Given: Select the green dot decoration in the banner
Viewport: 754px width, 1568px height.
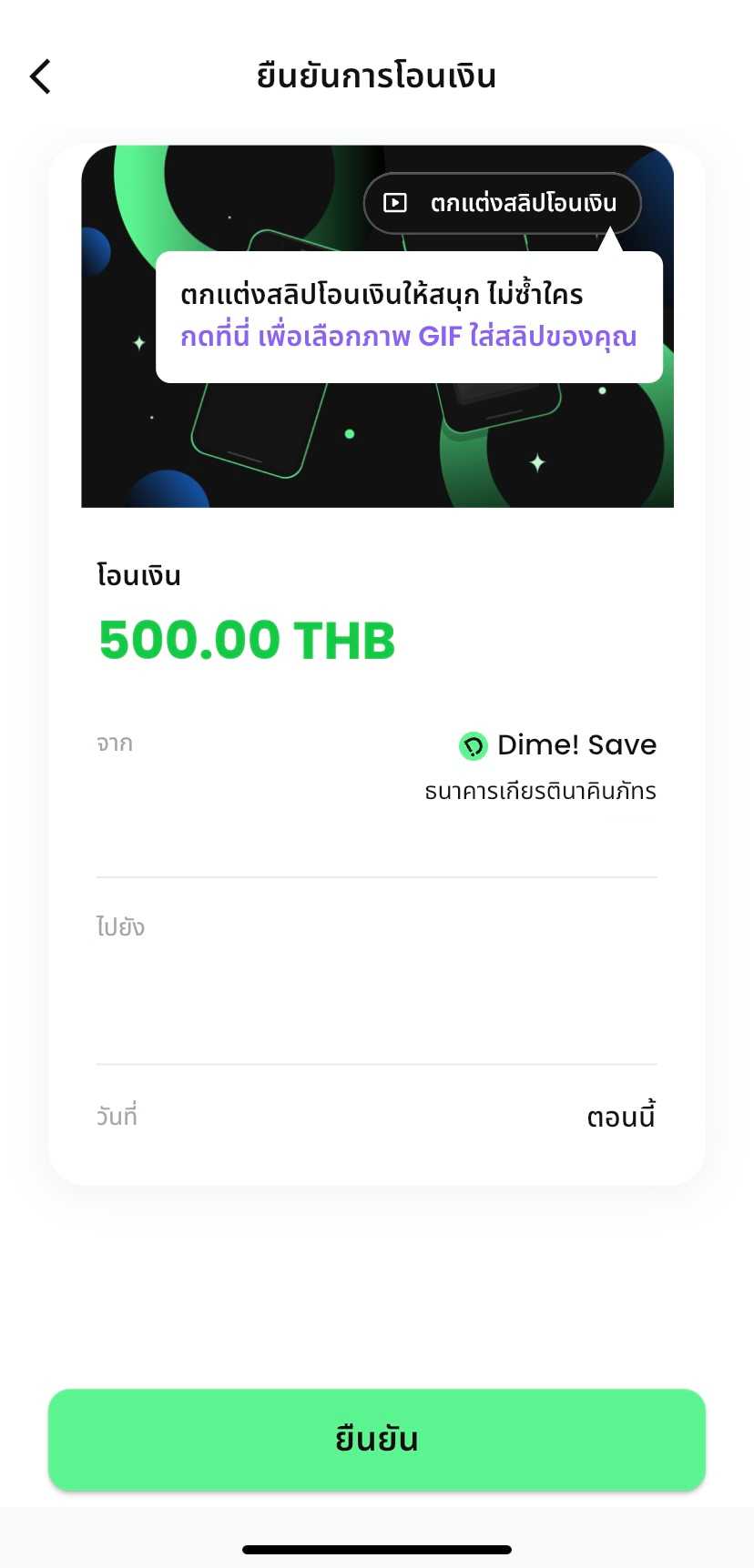Looking at the screenshot, I should tap(349, 435).
